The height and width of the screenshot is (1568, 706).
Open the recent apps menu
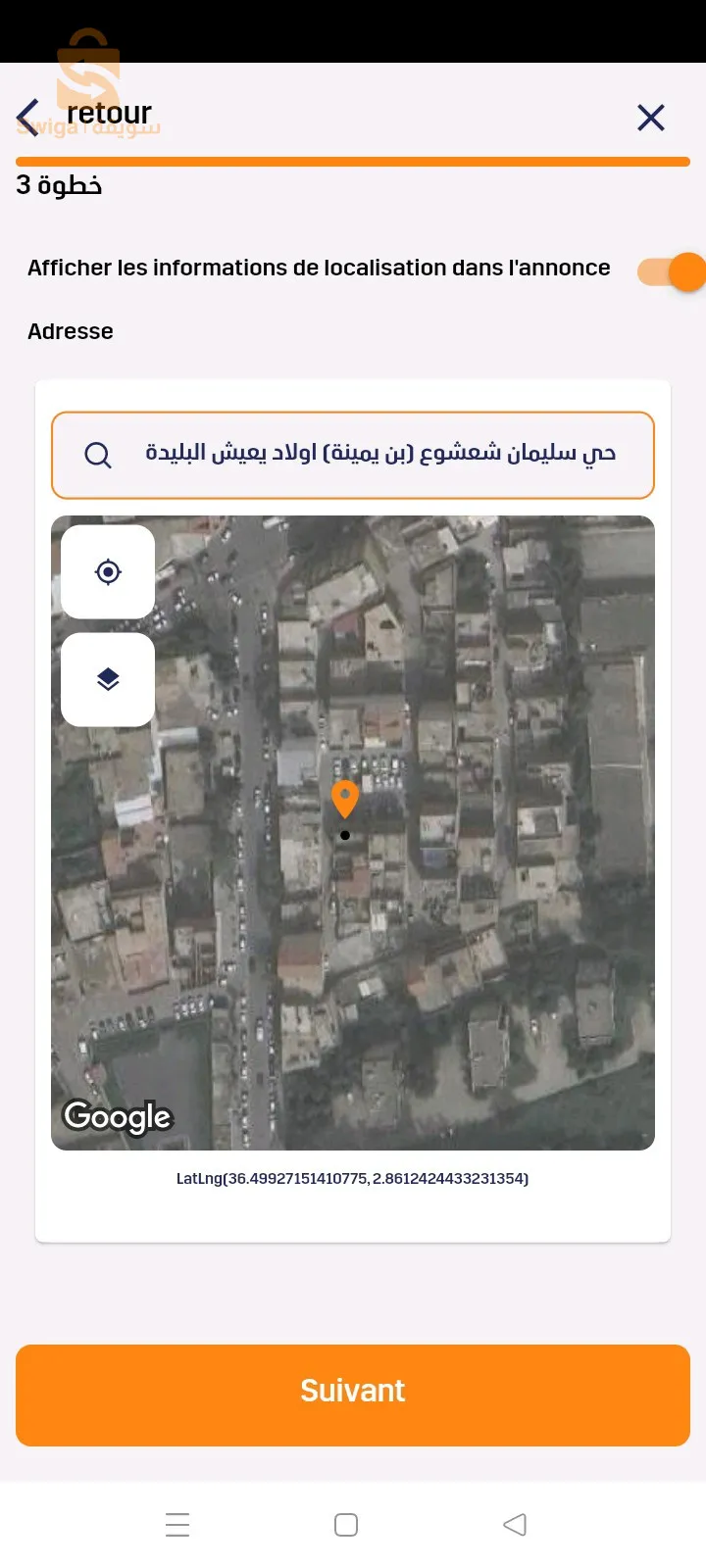(177, 1524)
